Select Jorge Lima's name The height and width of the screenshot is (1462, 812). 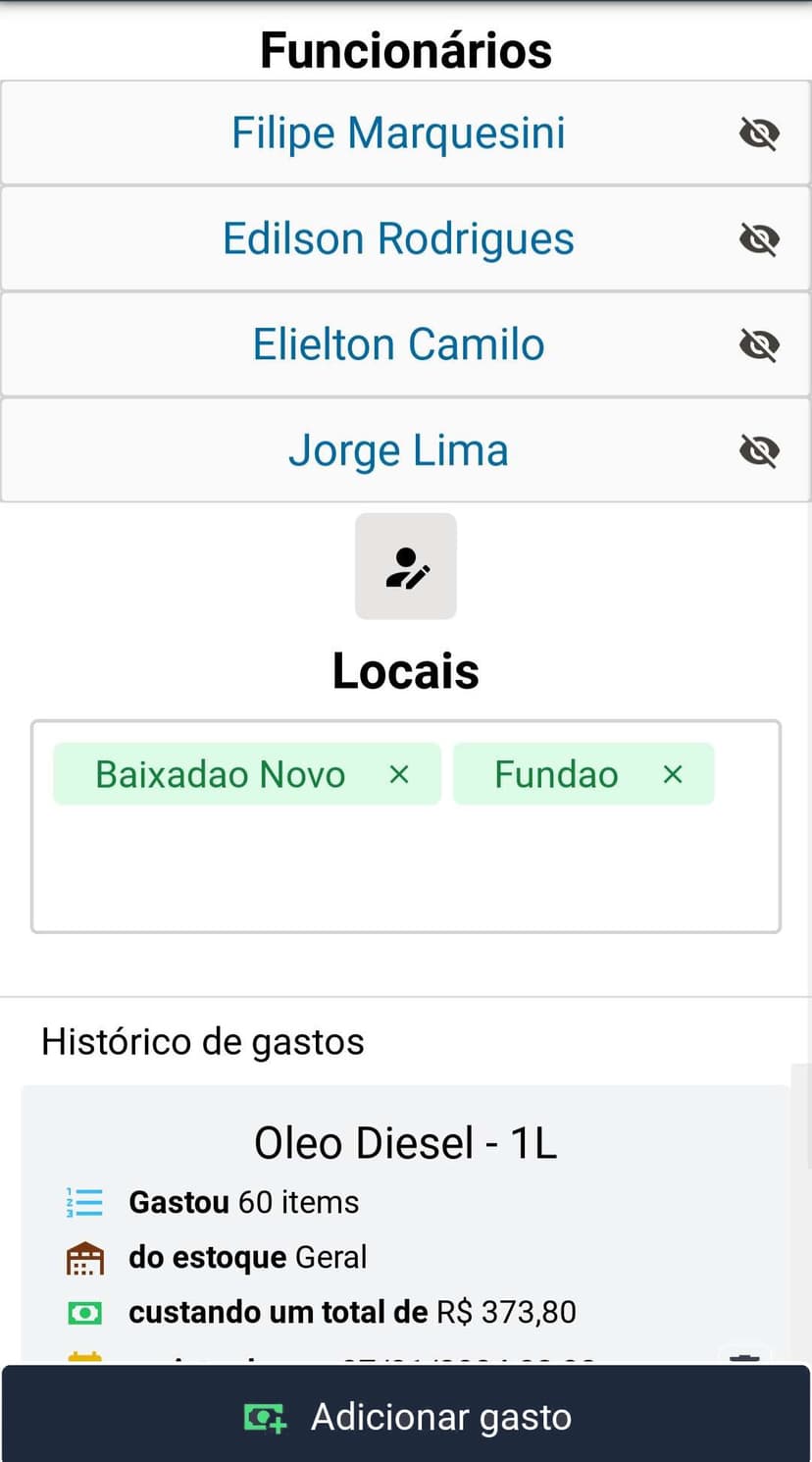[398, 450]
